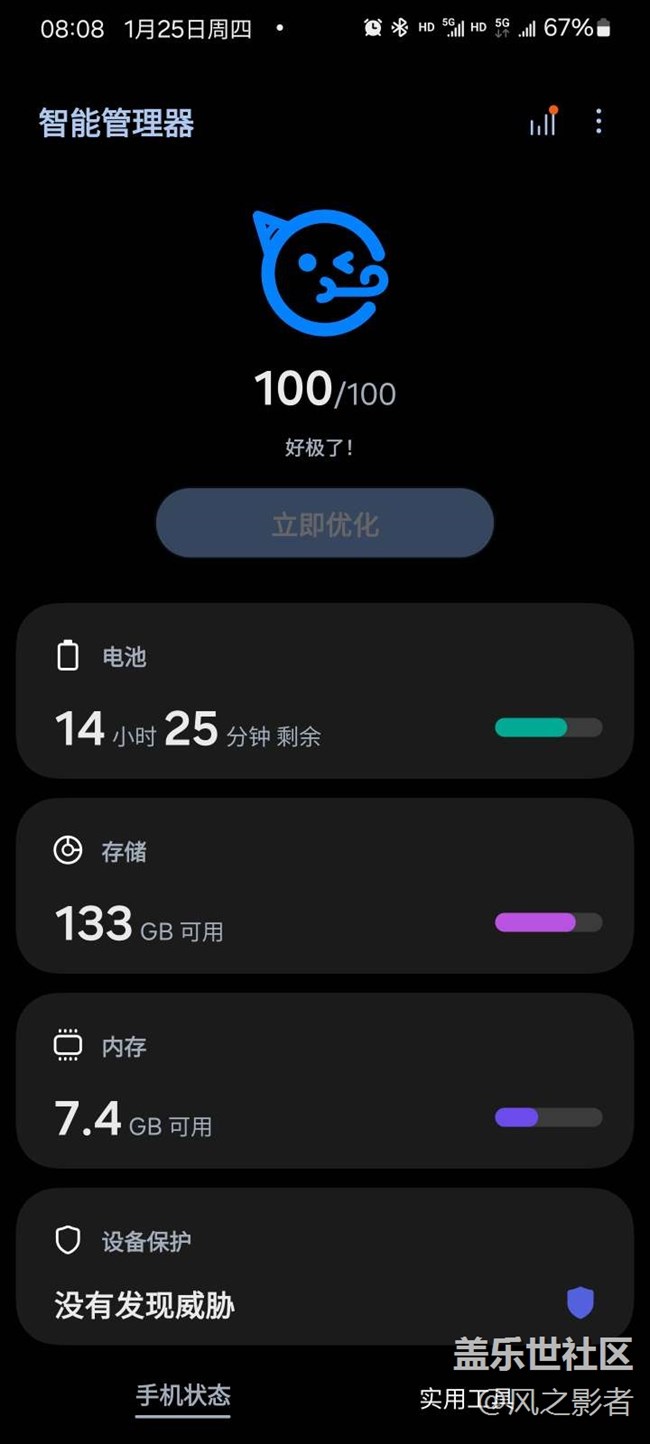Switch to the 实用工具 tab
Screen dimensions: 650x1444
pyautogui.click(x=466, y=1397)
